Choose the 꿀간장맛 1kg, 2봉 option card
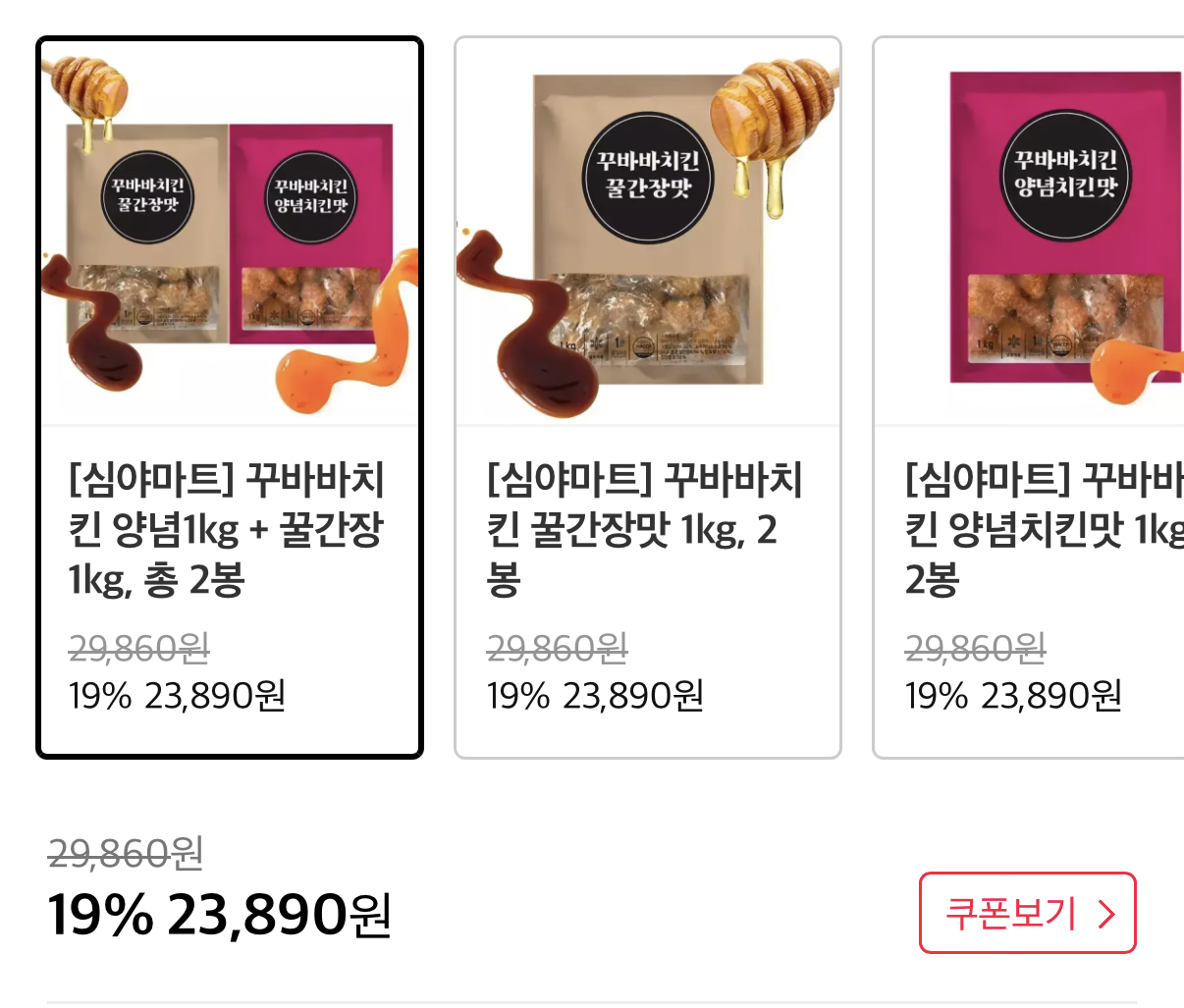Image resolution: width=1184 pixels, height=1008 pixels. [x=647, y=398]
